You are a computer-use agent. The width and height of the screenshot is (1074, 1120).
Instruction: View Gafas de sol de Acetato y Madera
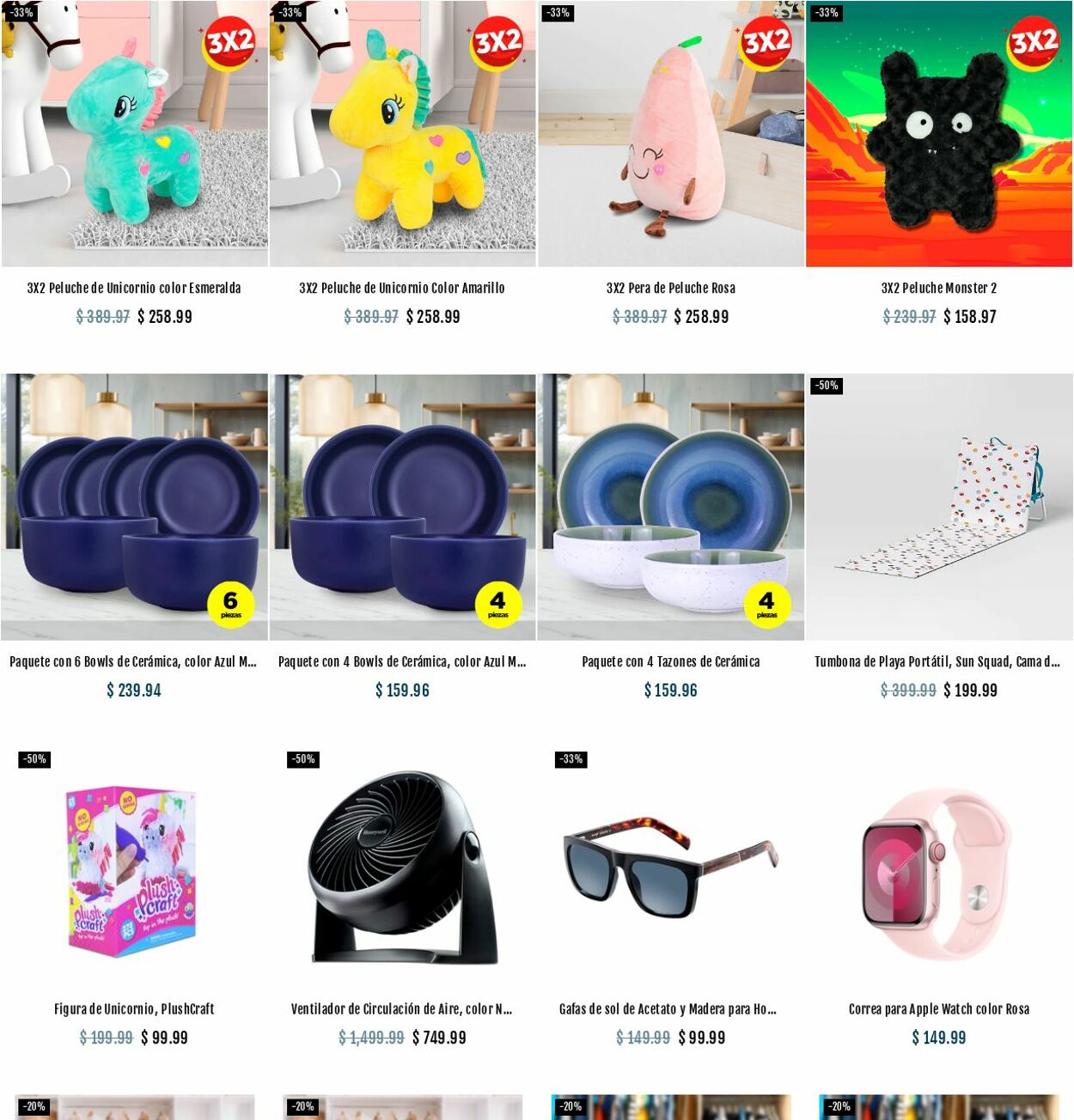pos(670,867)
